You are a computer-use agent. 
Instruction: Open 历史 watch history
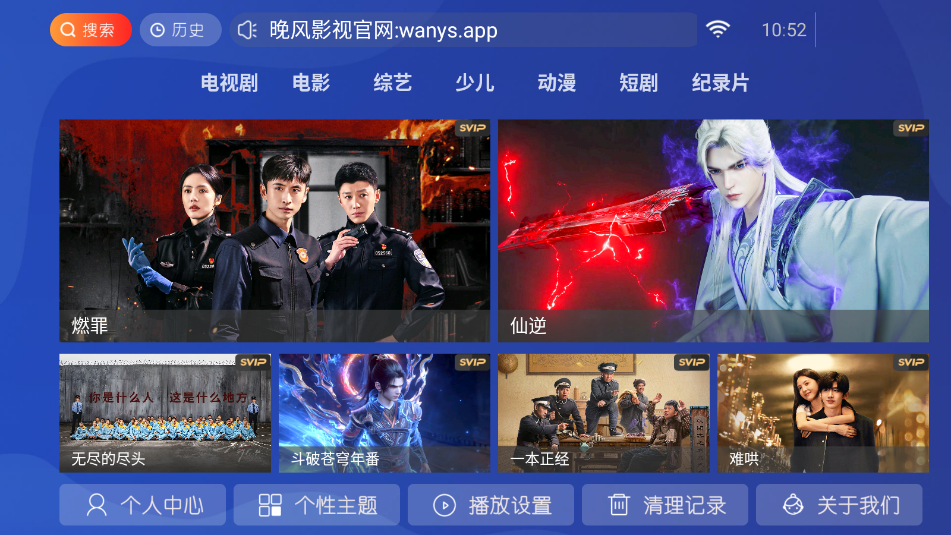coord(180,30)
